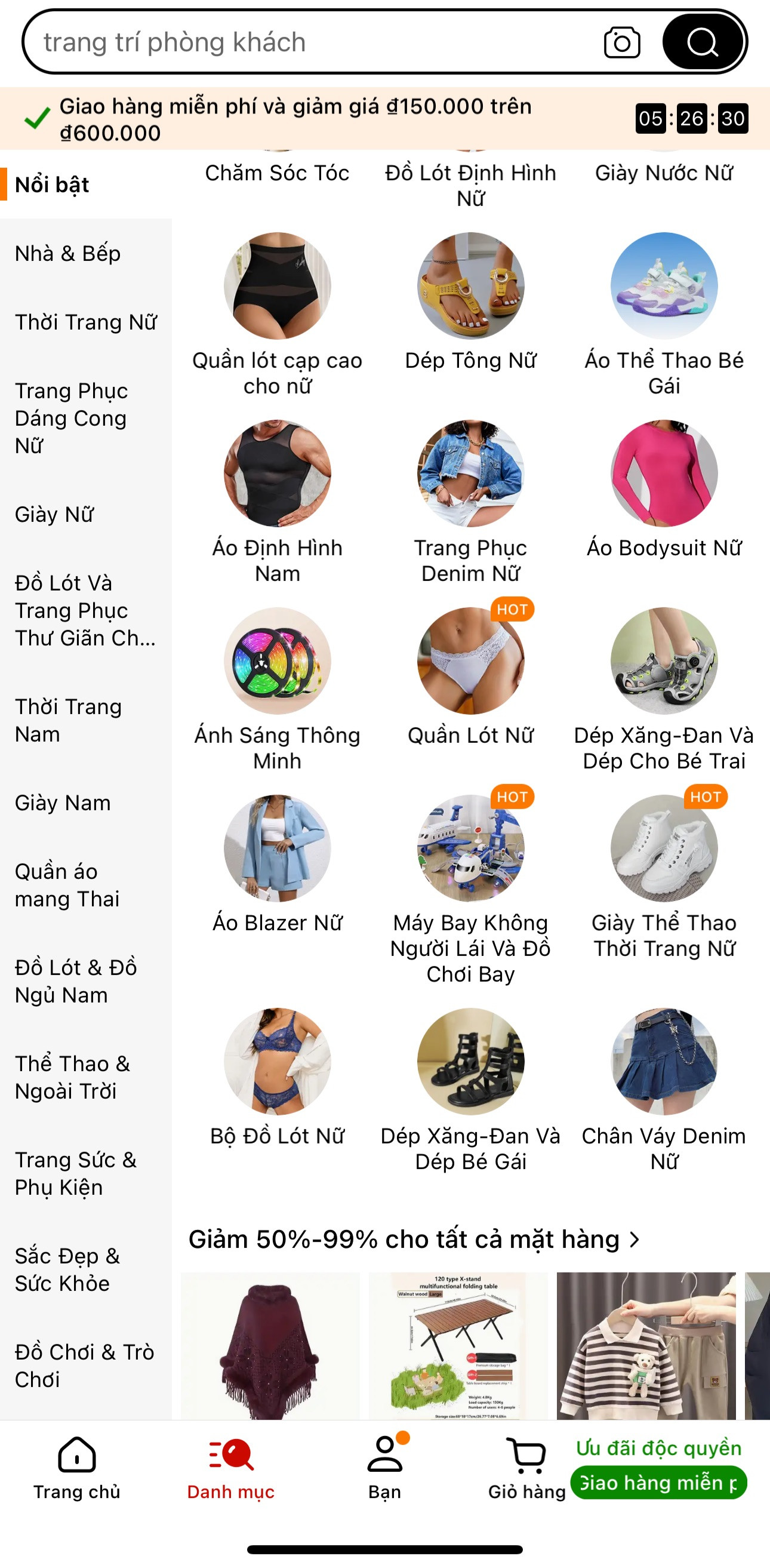Open the Giày Nam category

tap(63, 803)
